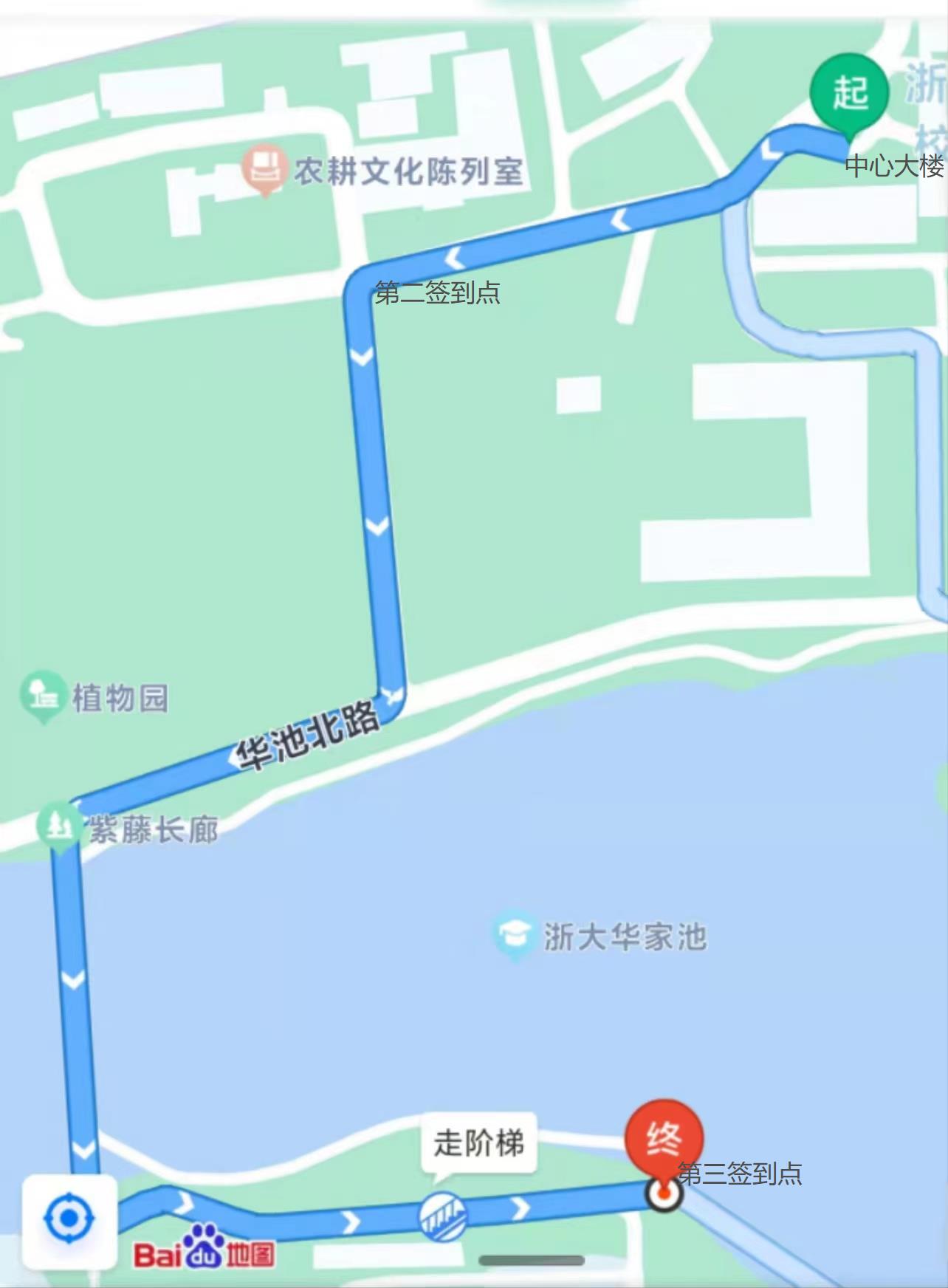
Task: Open the 农耕文化陈列室 place marker
Action: 264,169
